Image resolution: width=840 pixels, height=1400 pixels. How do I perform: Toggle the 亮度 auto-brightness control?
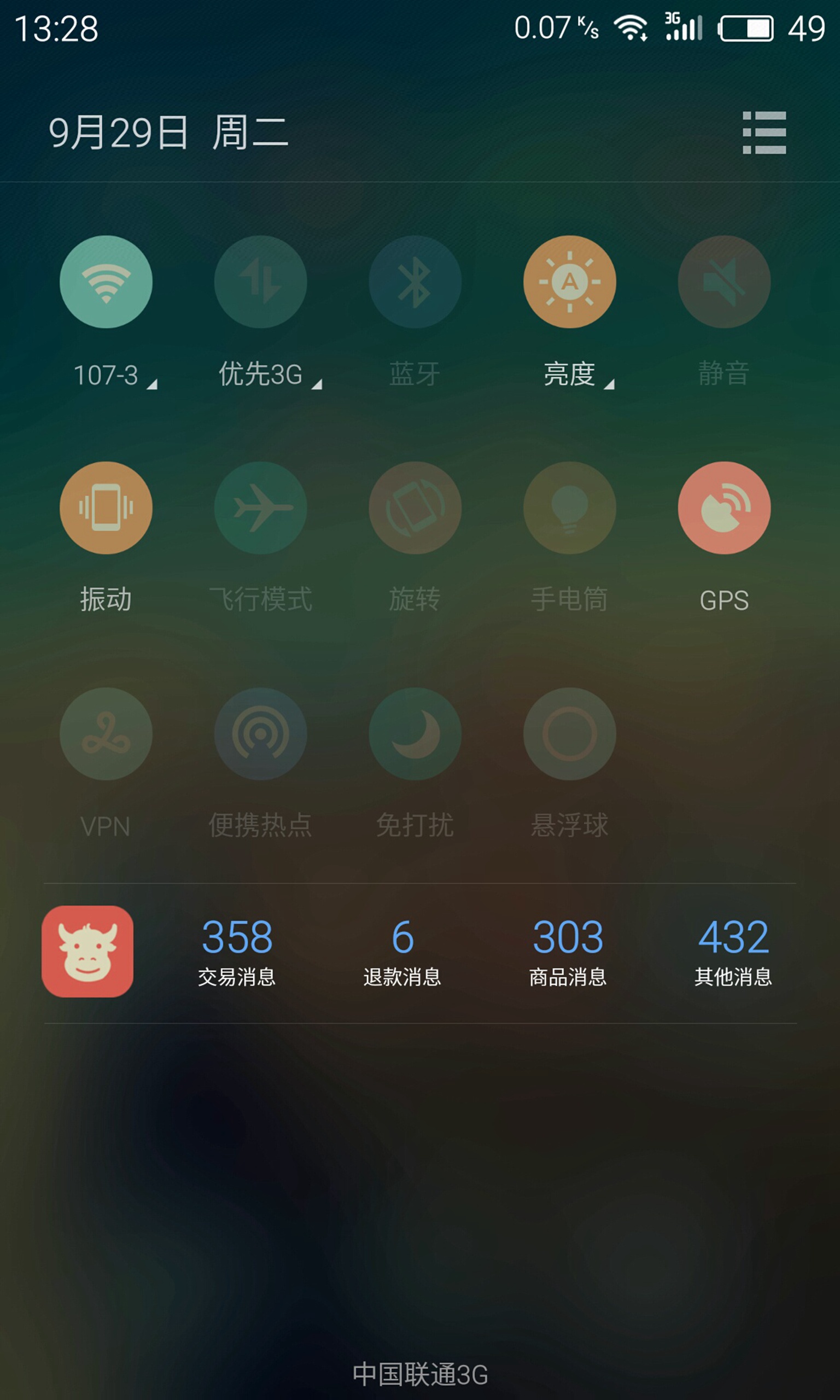[x=569, y=282]
